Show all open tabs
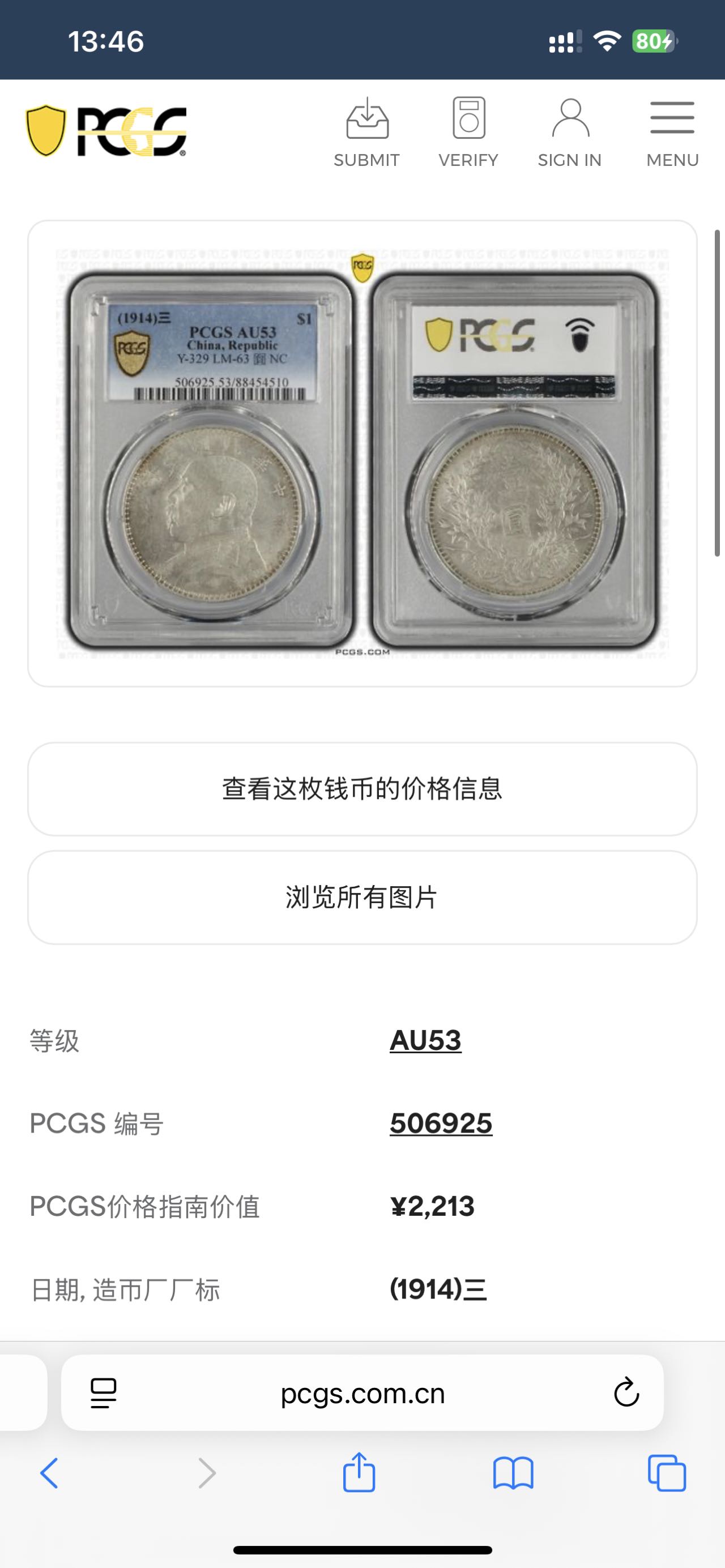Screen dimensions: 725x1568 [x=667, y=1473]
